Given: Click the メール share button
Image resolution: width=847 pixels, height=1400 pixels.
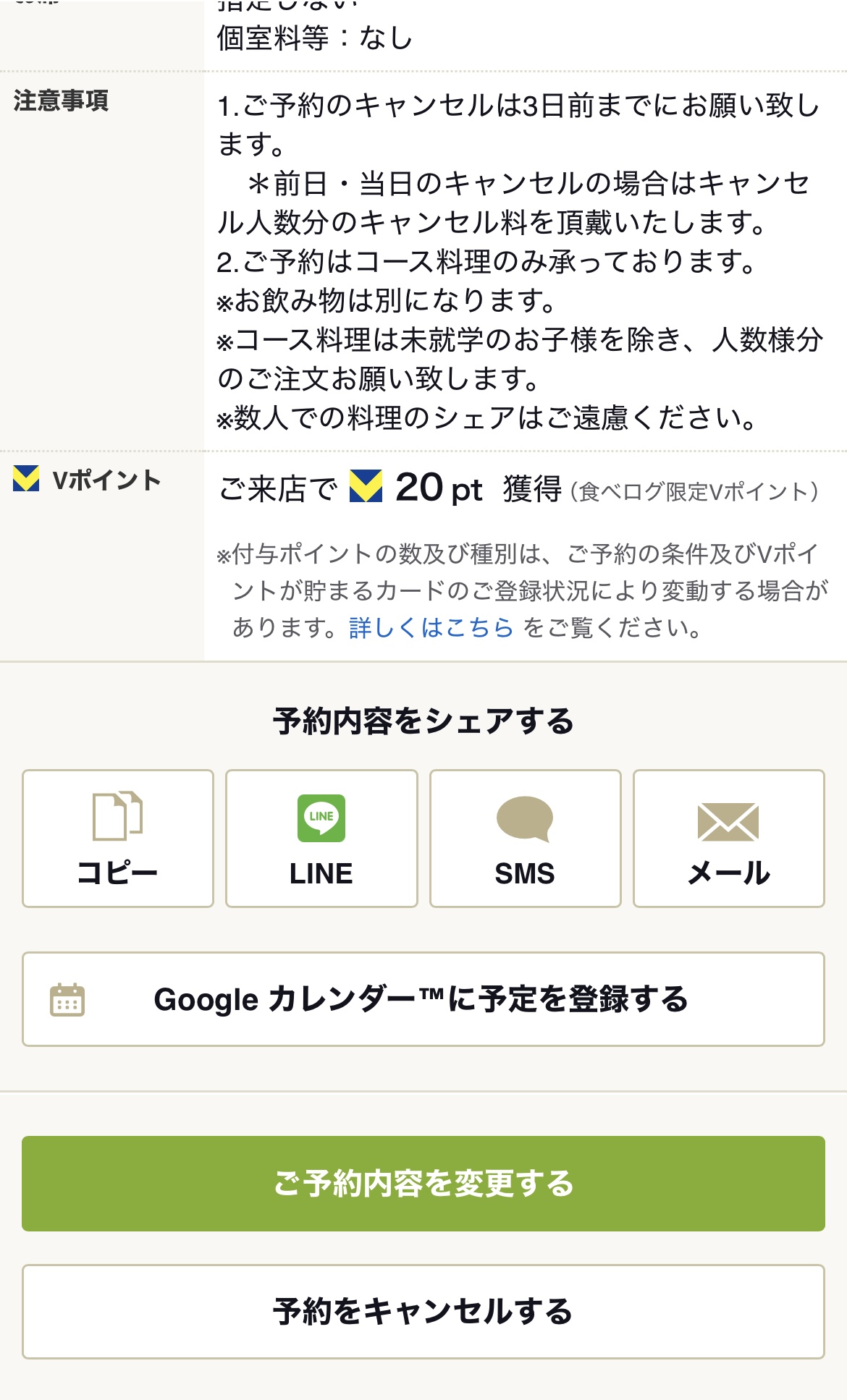Looking at the screenshot, I should 728,837.
